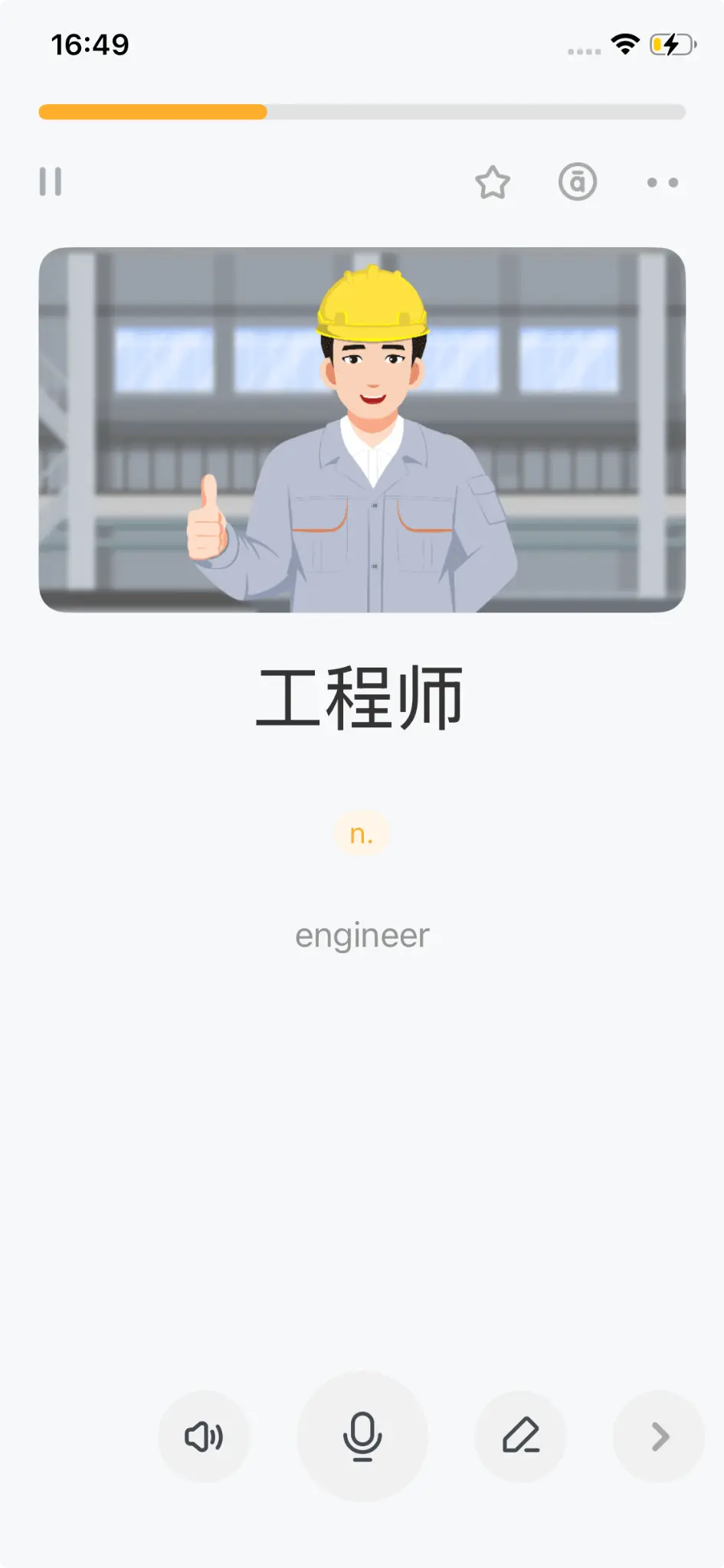Select the English translation engineer
This screenshot has width=724, height=1568.
click(362, 934)
